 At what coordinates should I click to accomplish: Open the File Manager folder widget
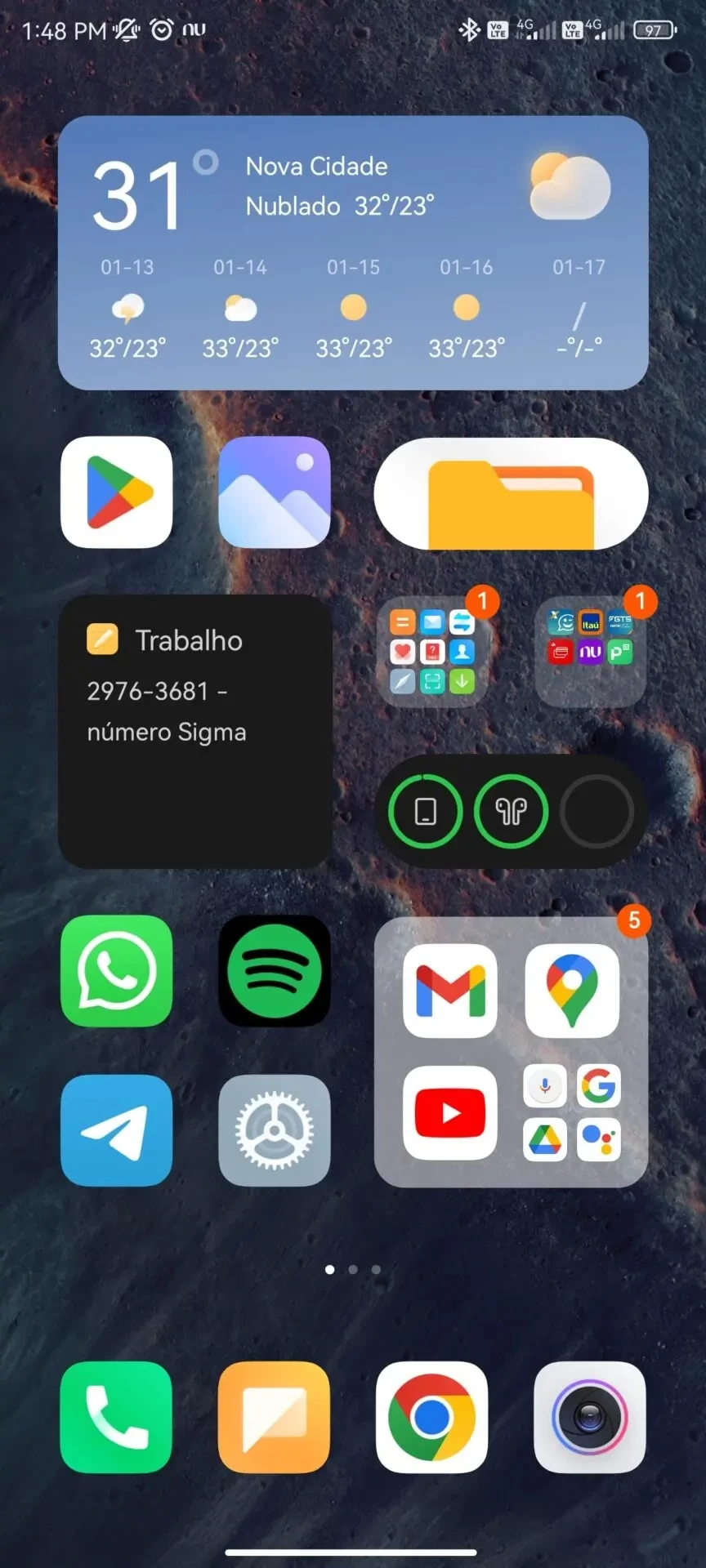pos(511,493)
